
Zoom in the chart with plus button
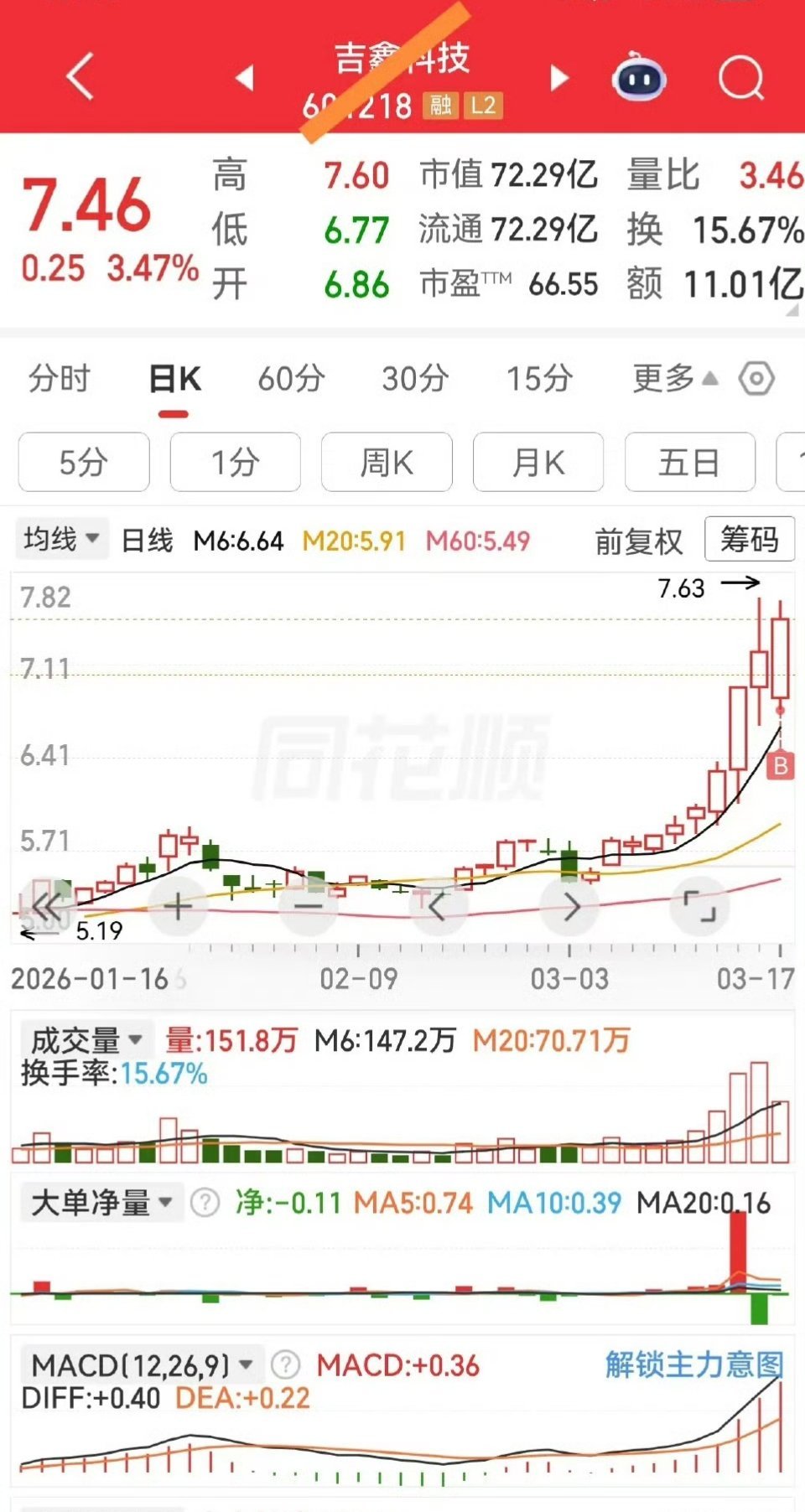click(x=177, y=907)
